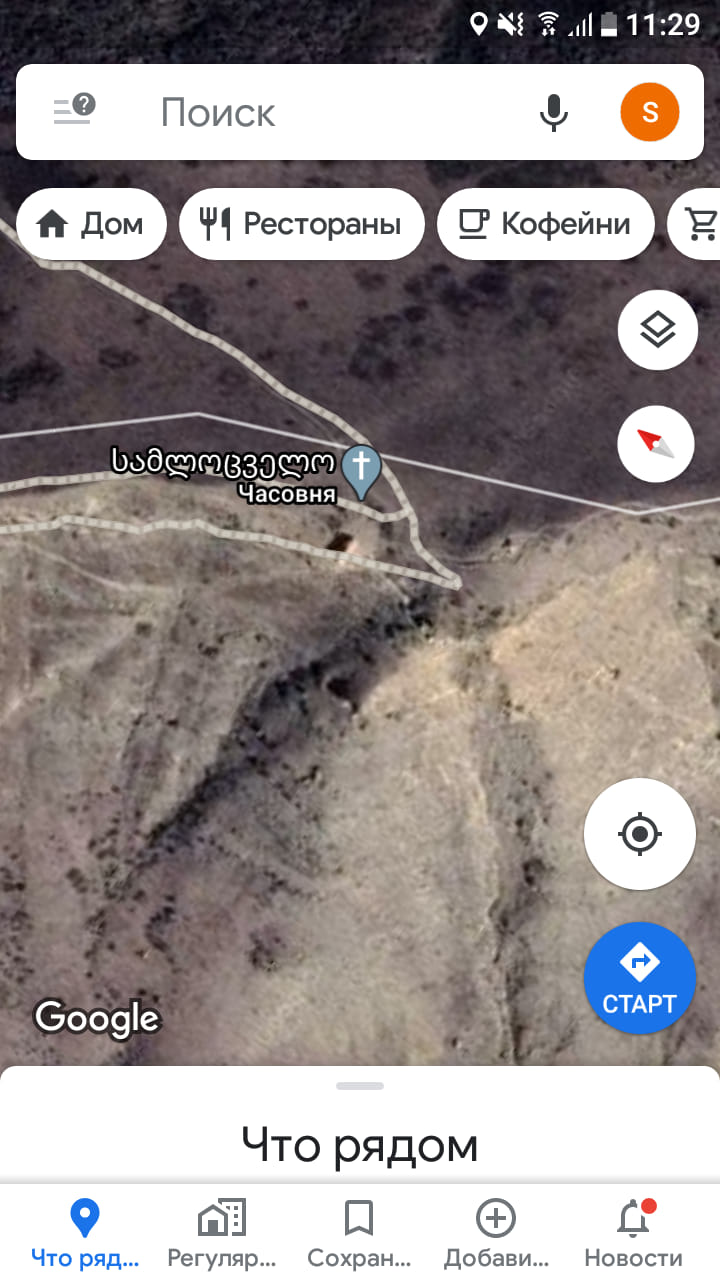Search nearby with the Рестораны chip
This screenshot has height=1280, width=720.
coord(301,224)
